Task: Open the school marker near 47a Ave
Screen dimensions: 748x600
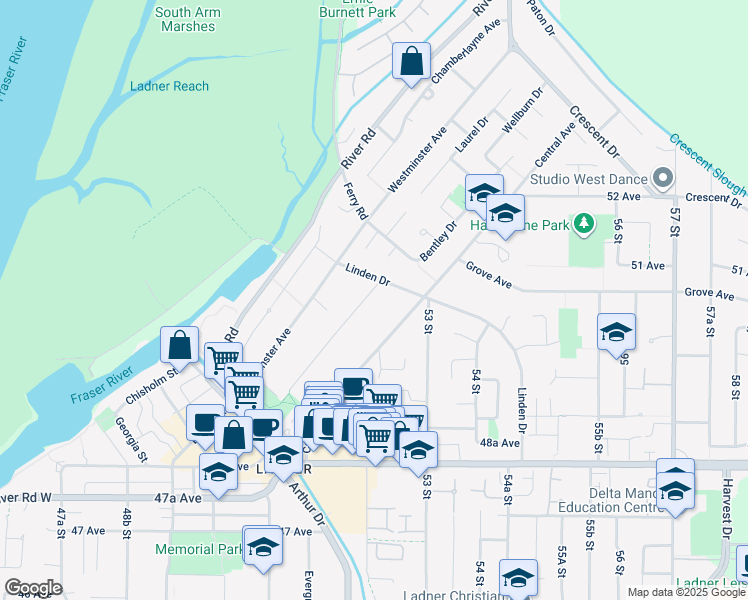Action: 218,474
